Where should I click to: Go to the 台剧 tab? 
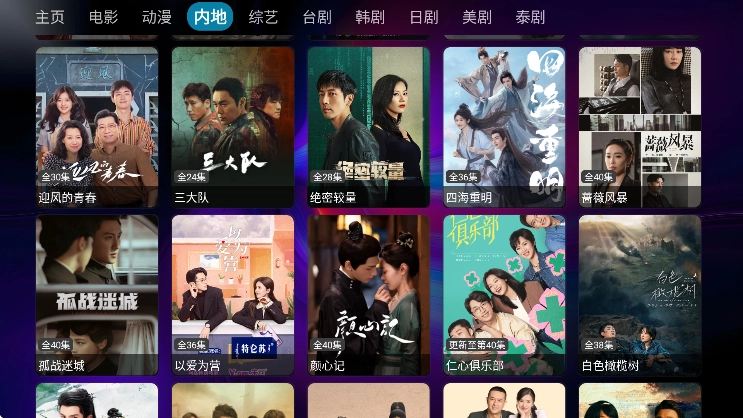coord(317,17)
